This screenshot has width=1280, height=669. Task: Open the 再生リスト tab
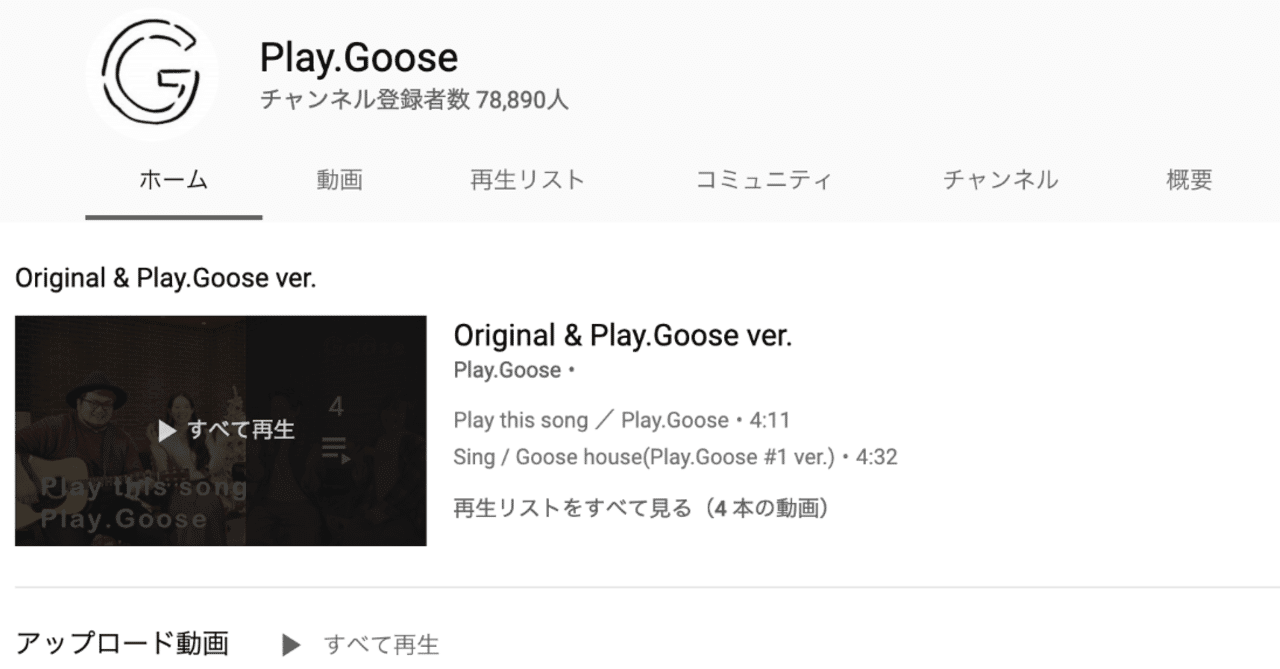[527, 180]
